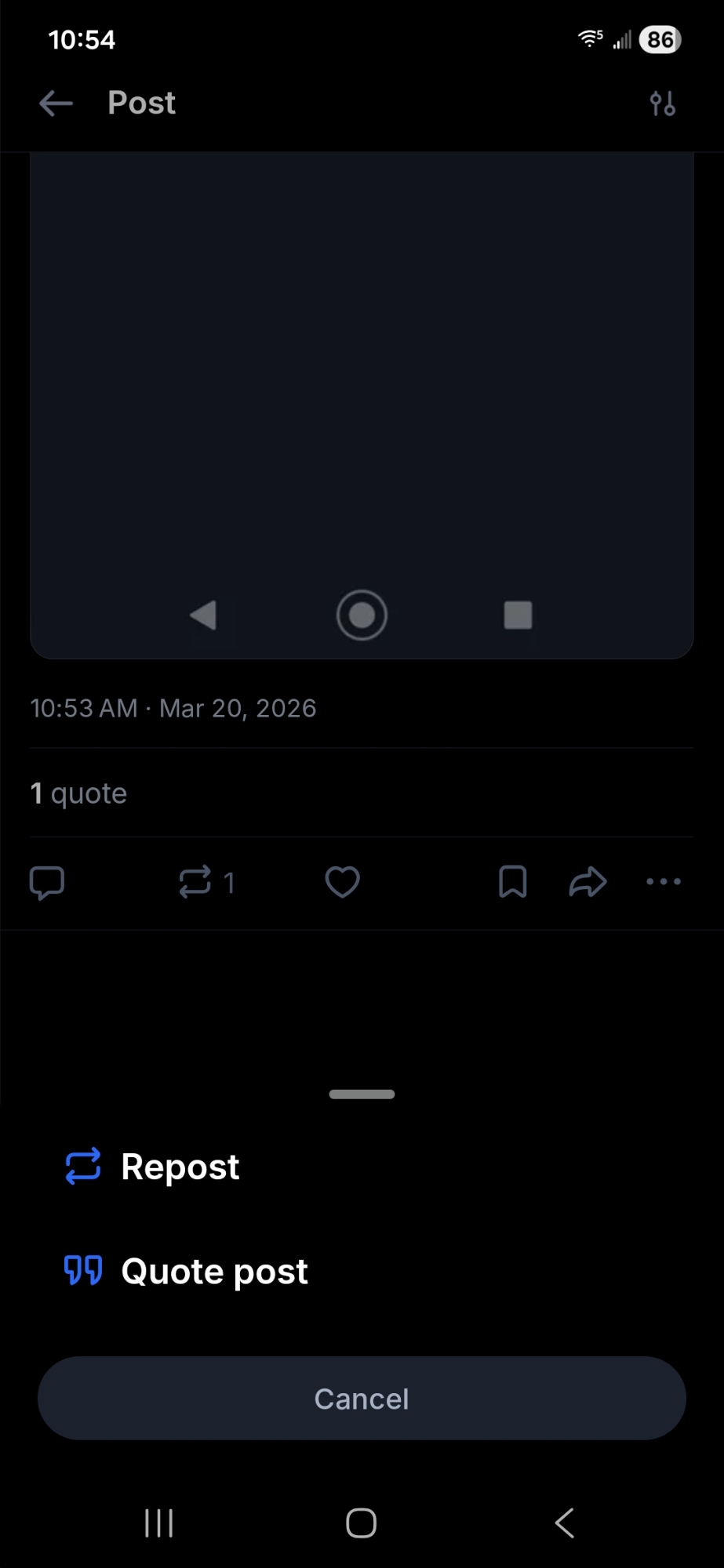Open the embedded screenshot image
The image size is (724, 1568).
coord(362,392)
